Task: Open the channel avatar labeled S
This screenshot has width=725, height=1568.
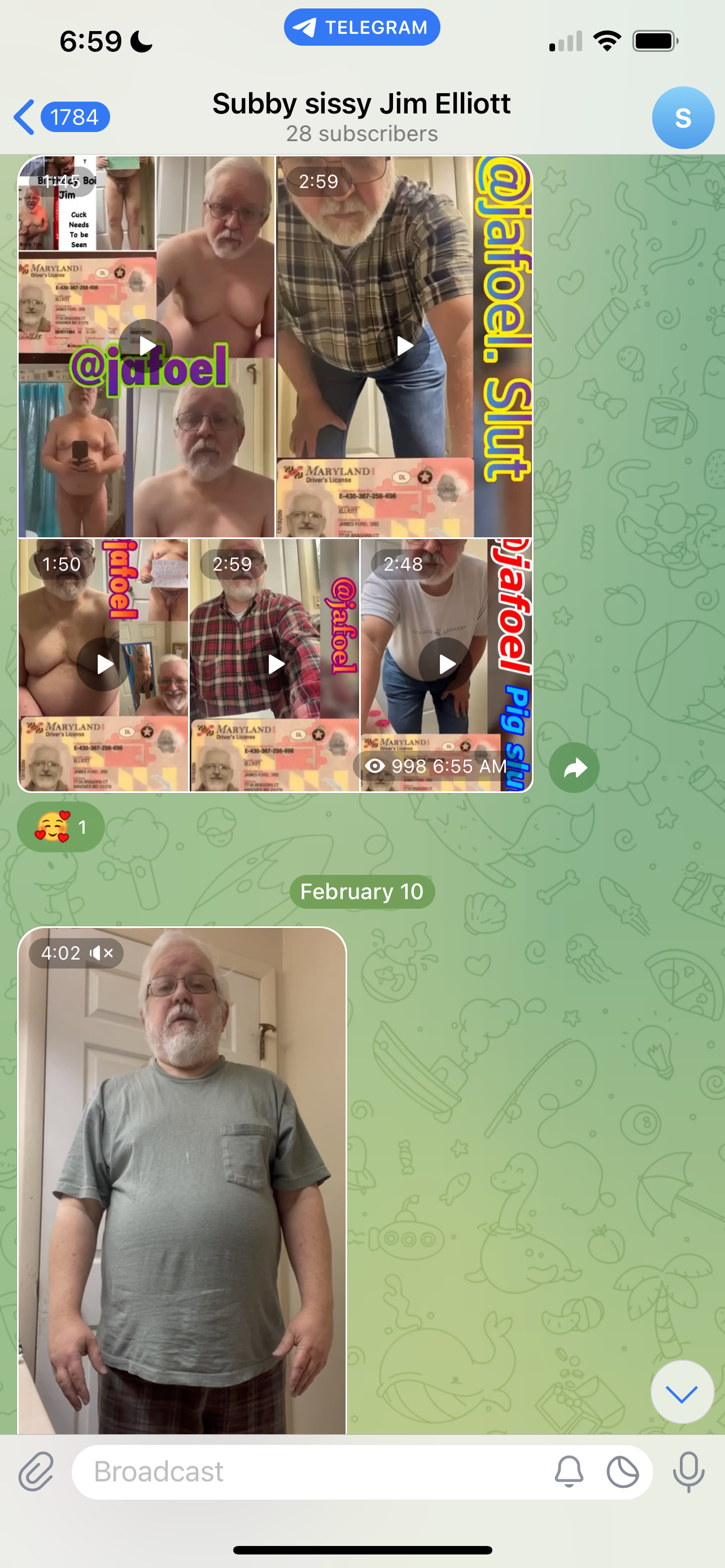Action: [x=683, y=117]
